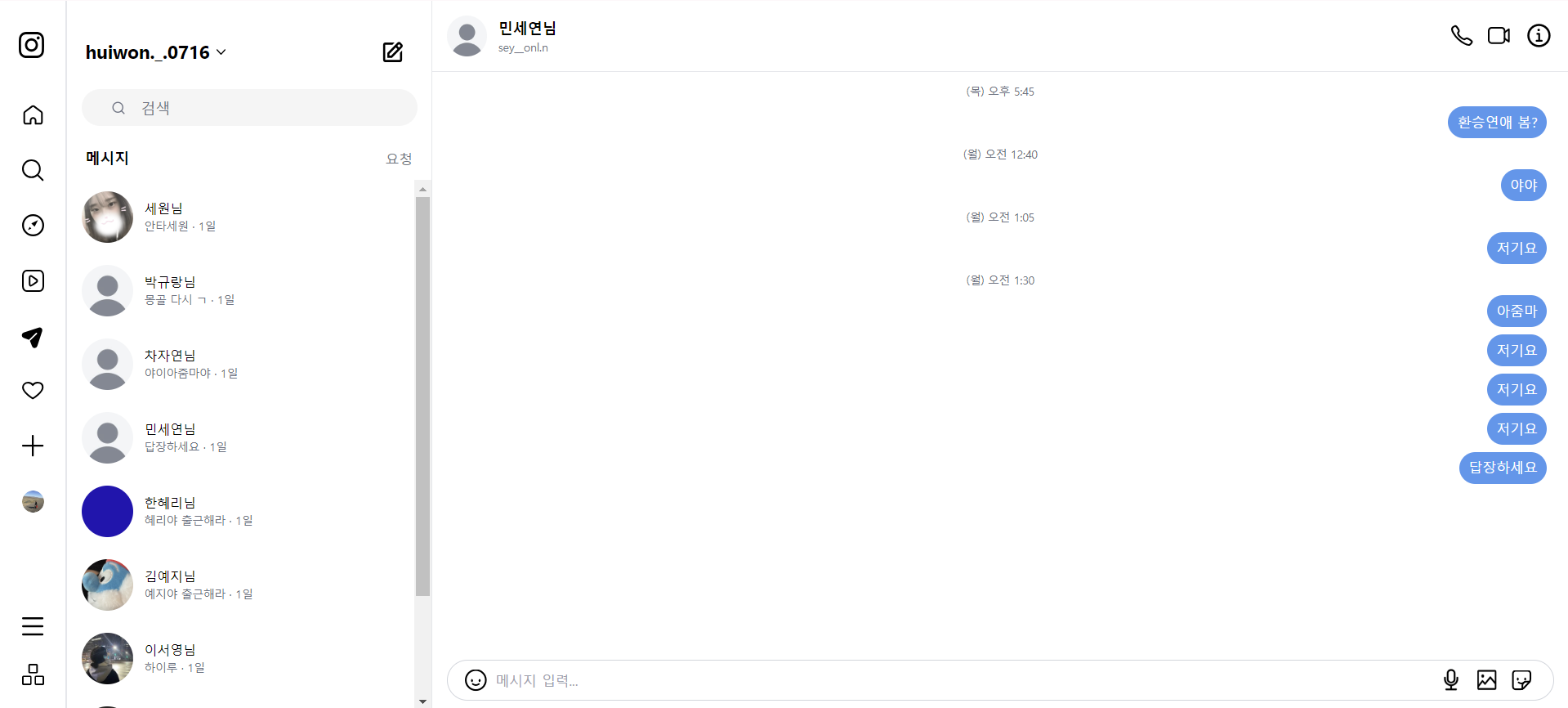Open 요청 message requests
Screen dimensions: 1568x708
[x=399, y=159]
